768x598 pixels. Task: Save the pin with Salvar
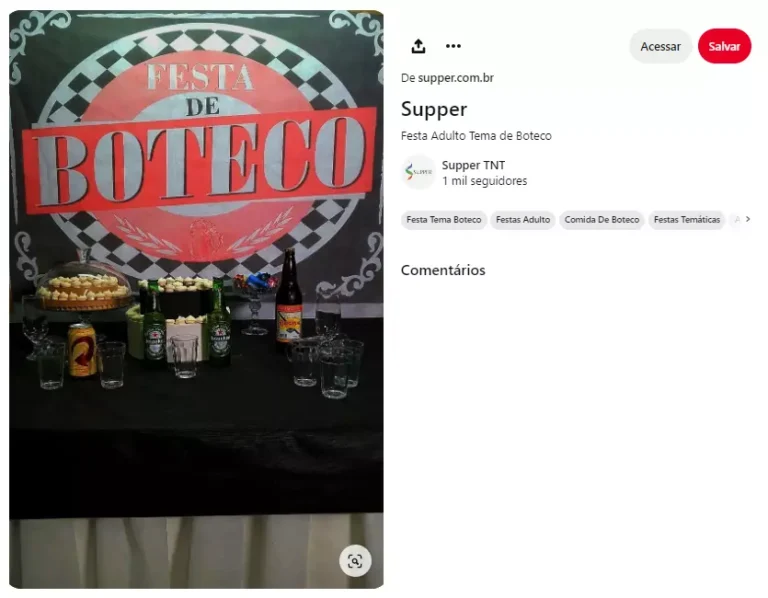click(x=724, y=46)
